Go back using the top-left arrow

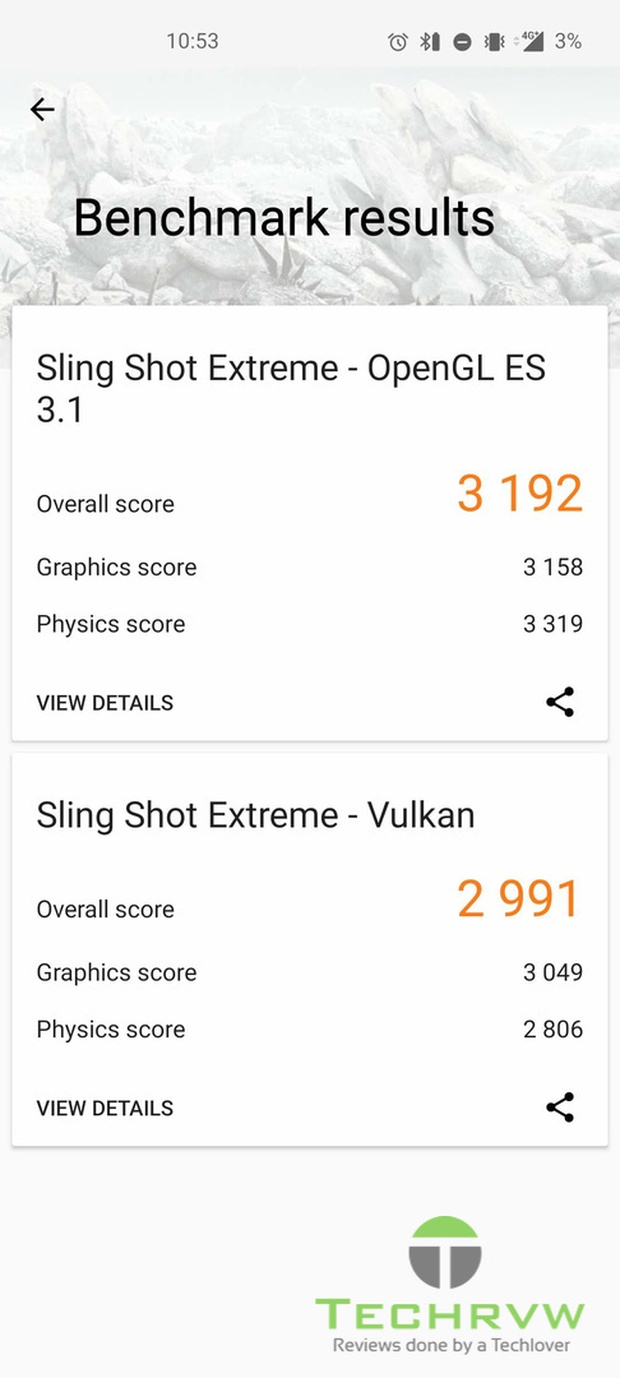(x=42, y=109)
